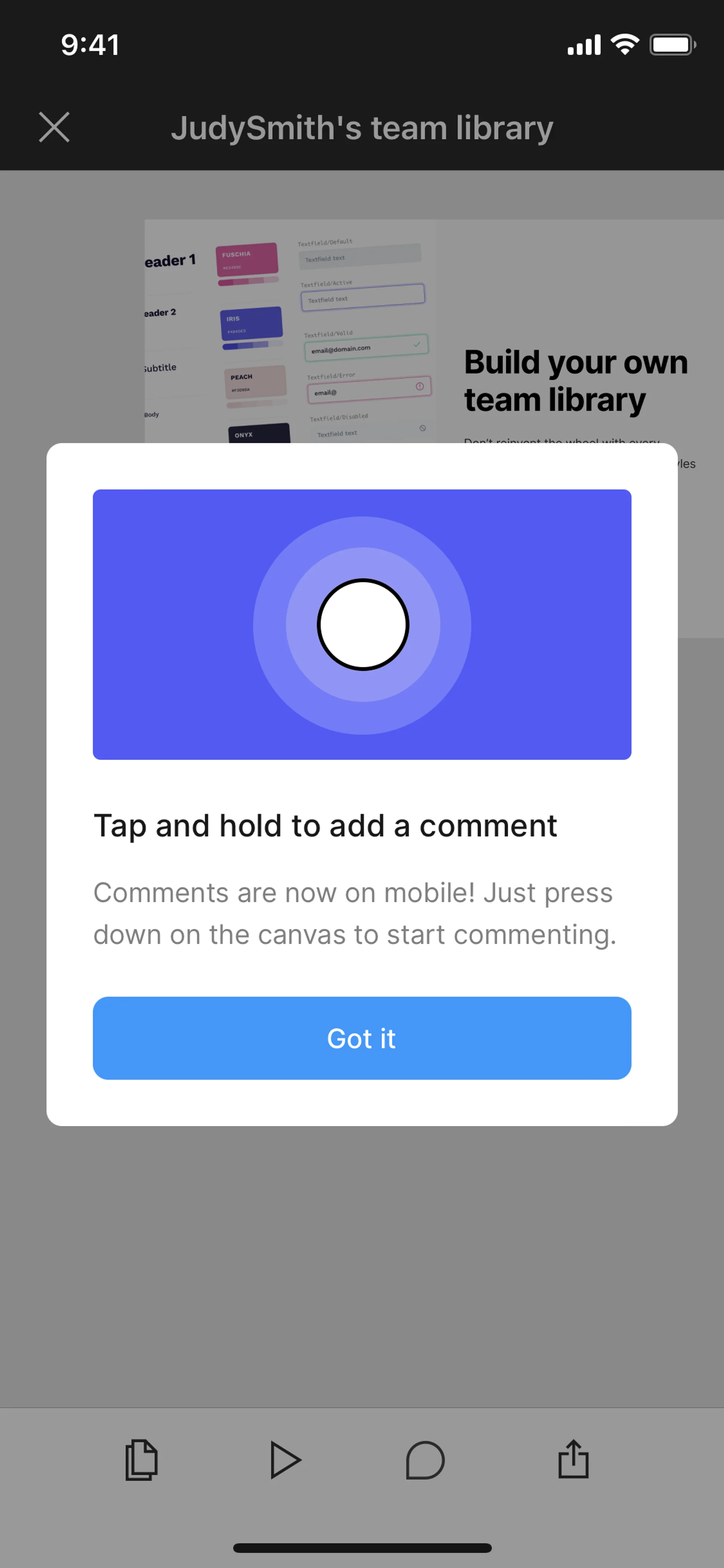Open the pages icon in bottom toolbar

point(141,1460)
